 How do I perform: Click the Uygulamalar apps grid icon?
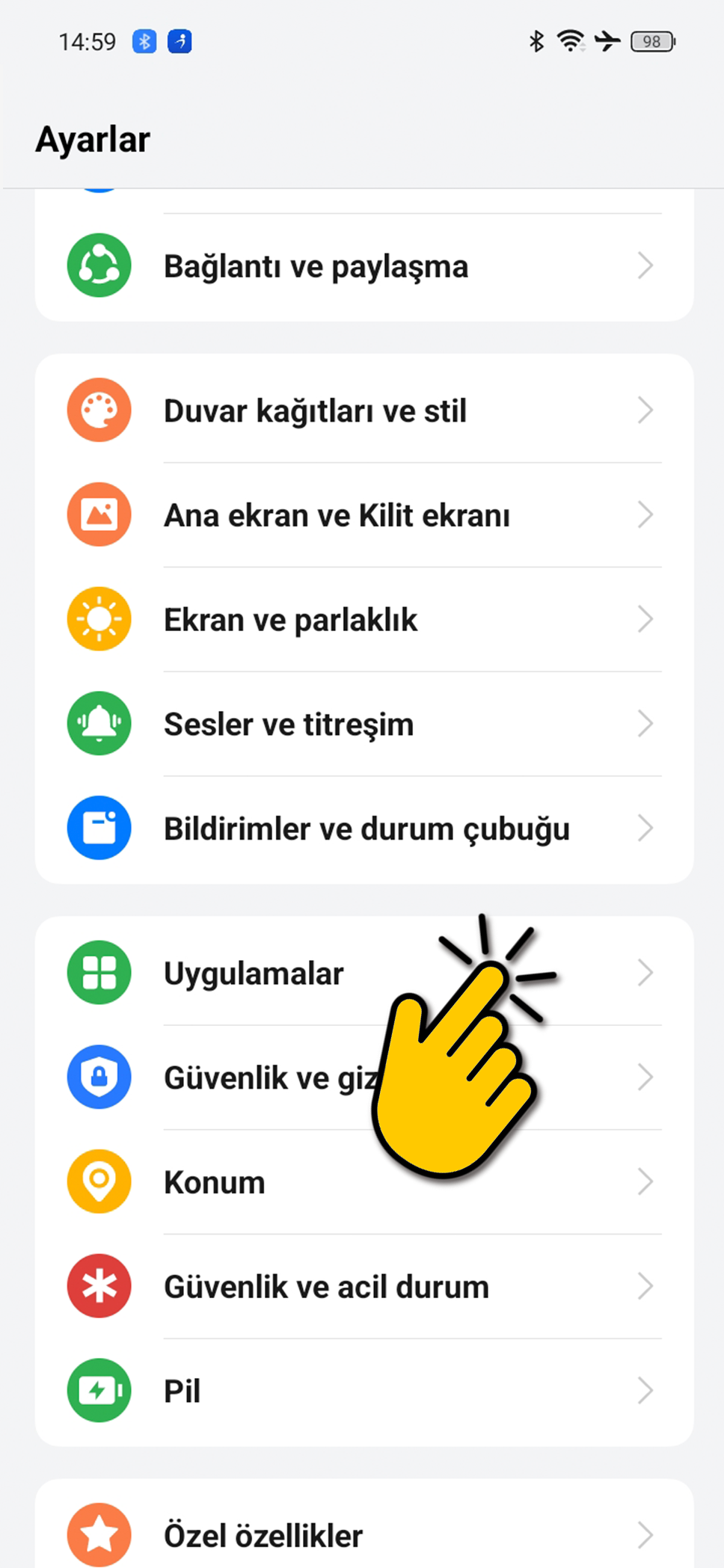coord(99,972)
